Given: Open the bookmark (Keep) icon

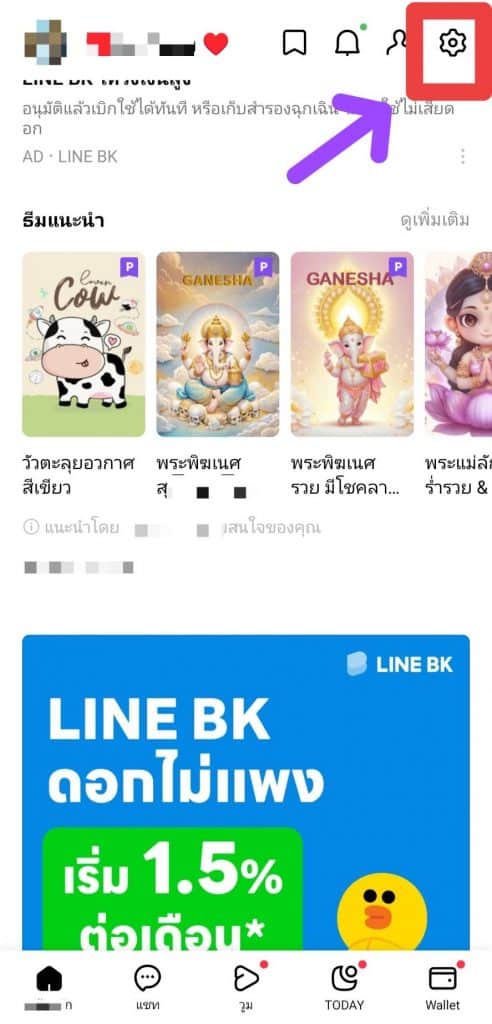Looking at the screenshot, I should pyautogui.click(x=294, y=43).
